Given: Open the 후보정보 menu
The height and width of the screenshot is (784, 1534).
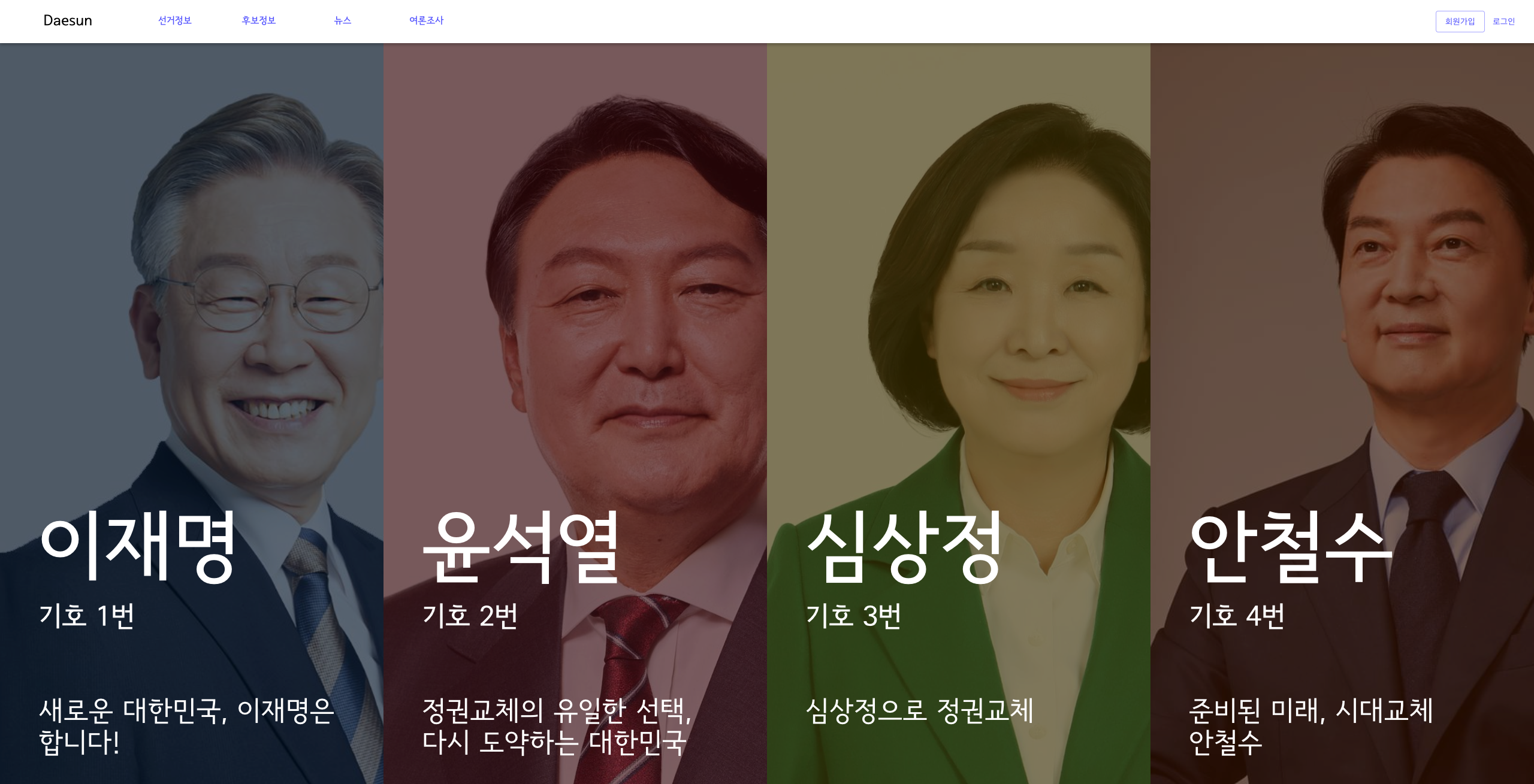Looking at the screenshot, I should (x=258, y=21).
